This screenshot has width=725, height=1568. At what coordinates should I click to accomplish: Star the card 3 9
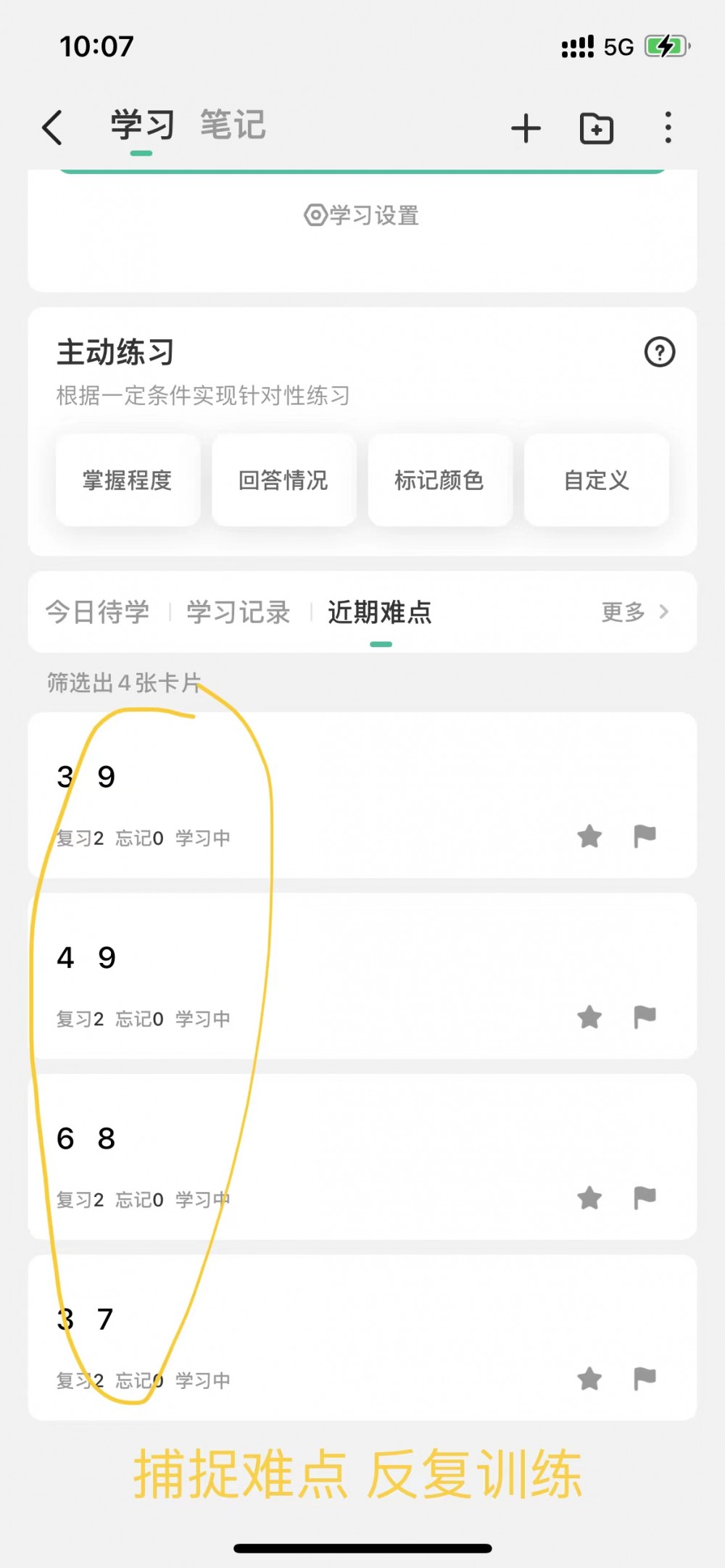point(589,836)
